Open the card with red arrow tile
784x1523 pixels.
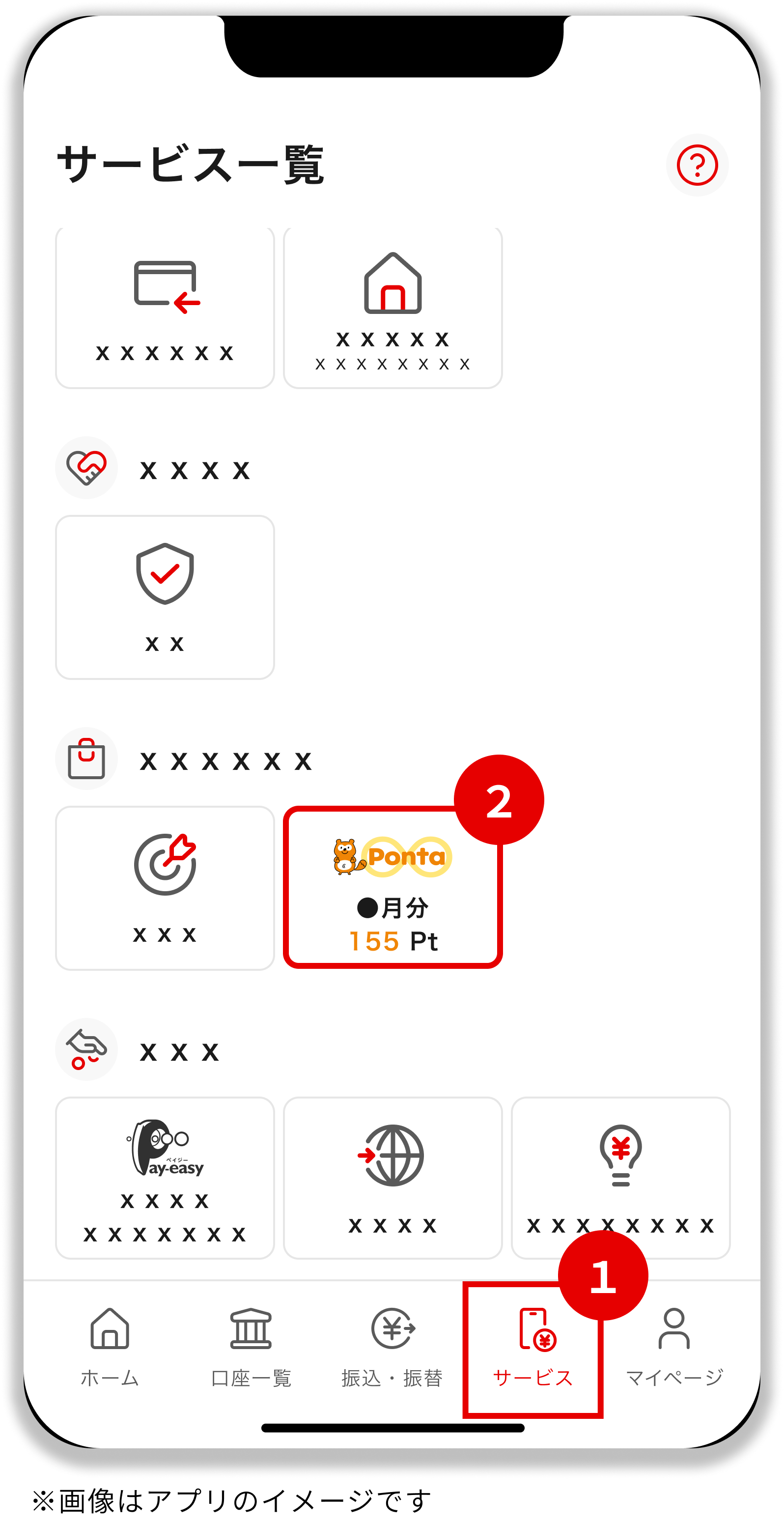tap(165, 308)
